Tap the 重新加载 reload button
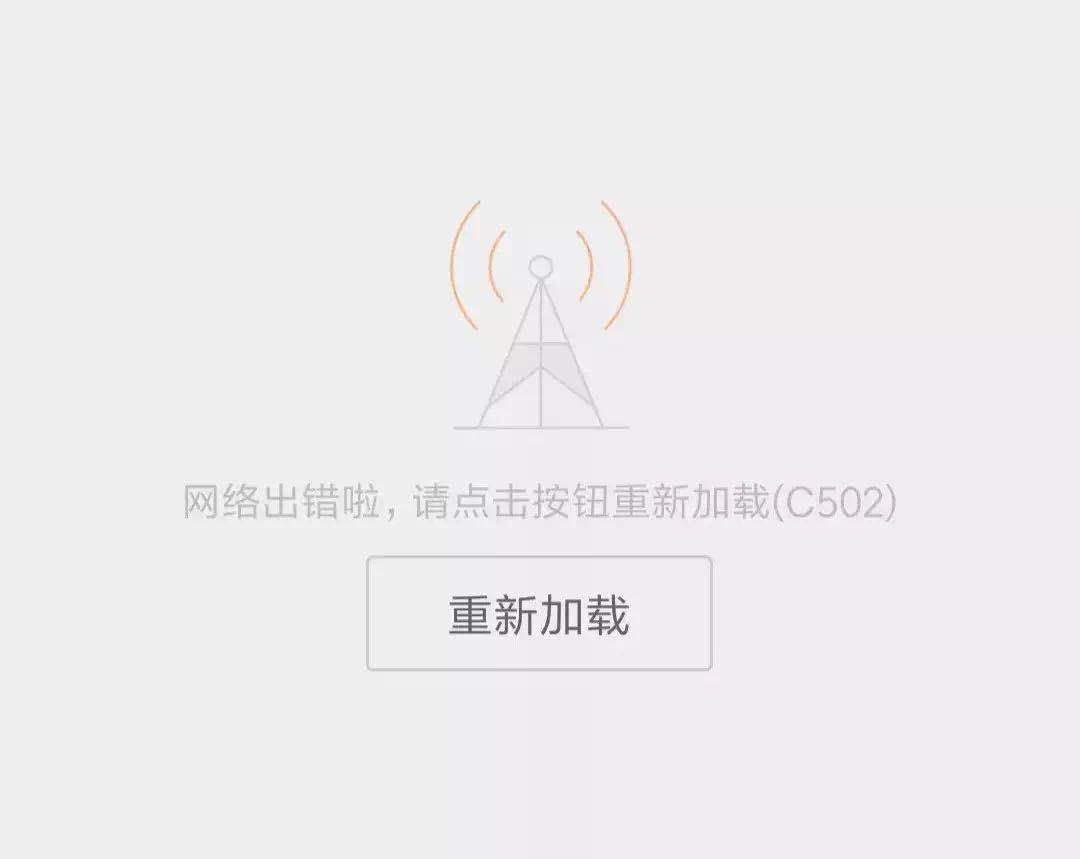The image size is (1080, 859). 539,614
